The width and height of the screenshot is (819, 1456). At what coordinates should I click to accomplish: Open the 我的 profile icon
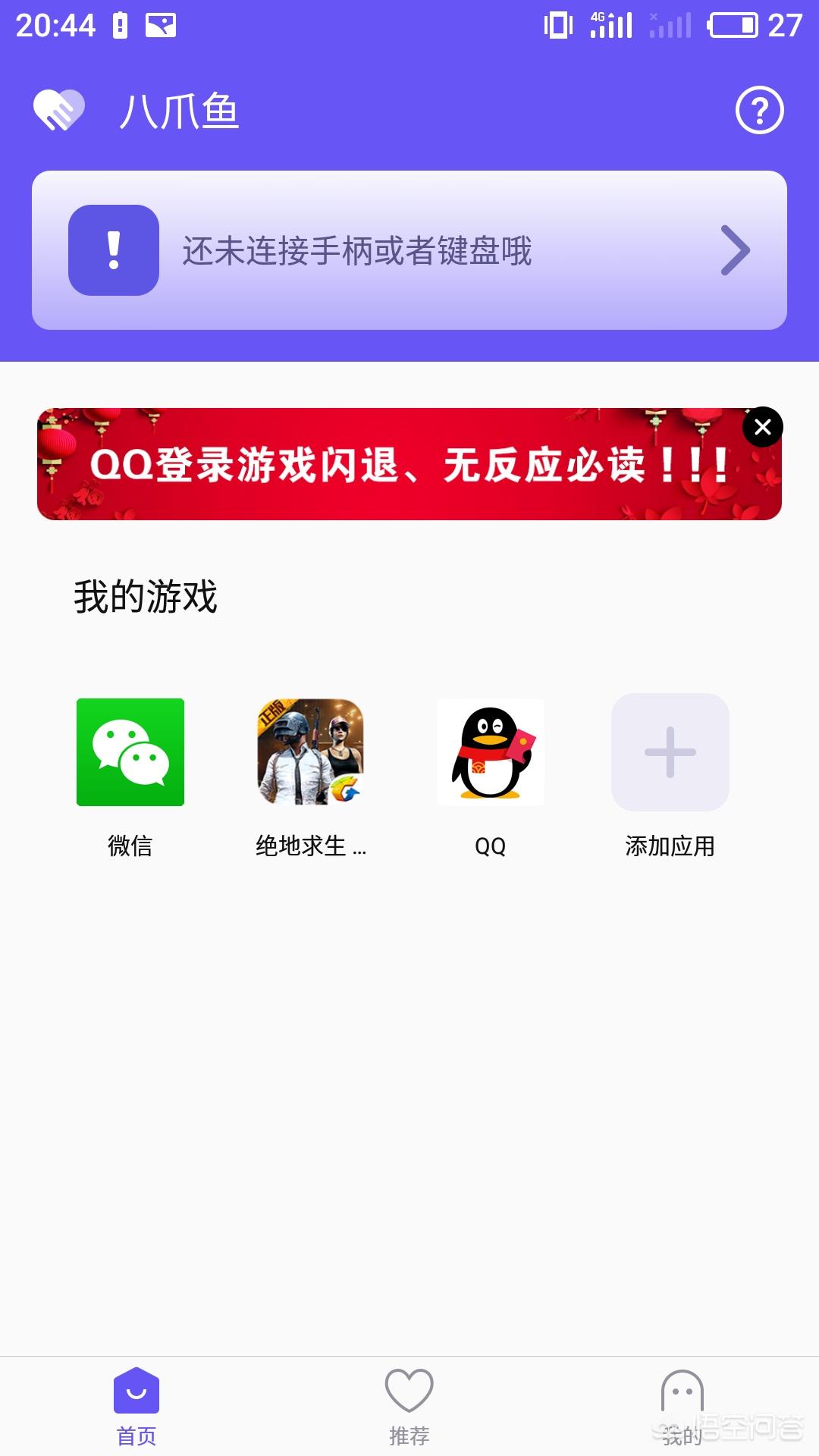[683, 1399]
